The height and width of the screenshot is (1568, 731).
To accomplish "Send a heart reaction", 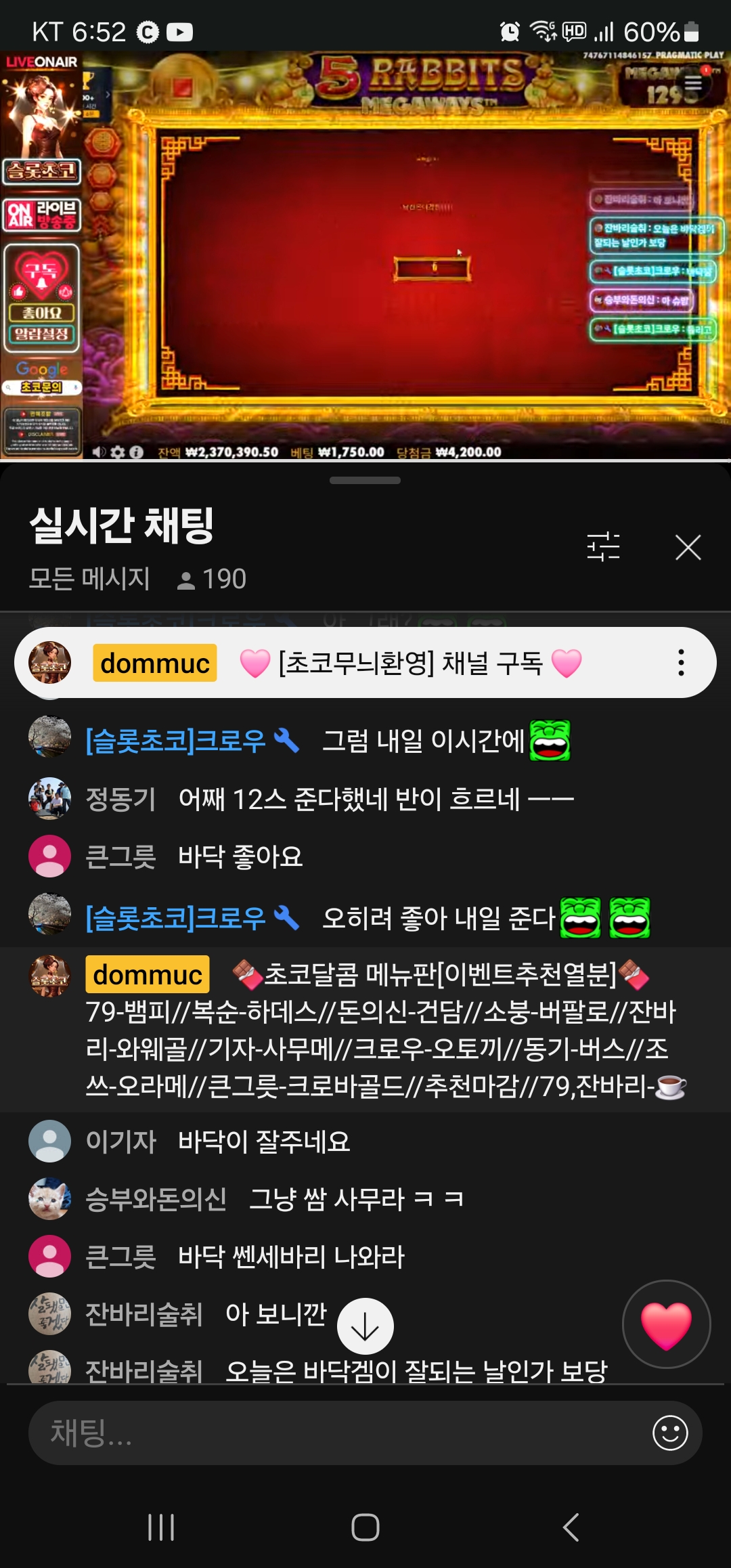I will coord(666,1324).
